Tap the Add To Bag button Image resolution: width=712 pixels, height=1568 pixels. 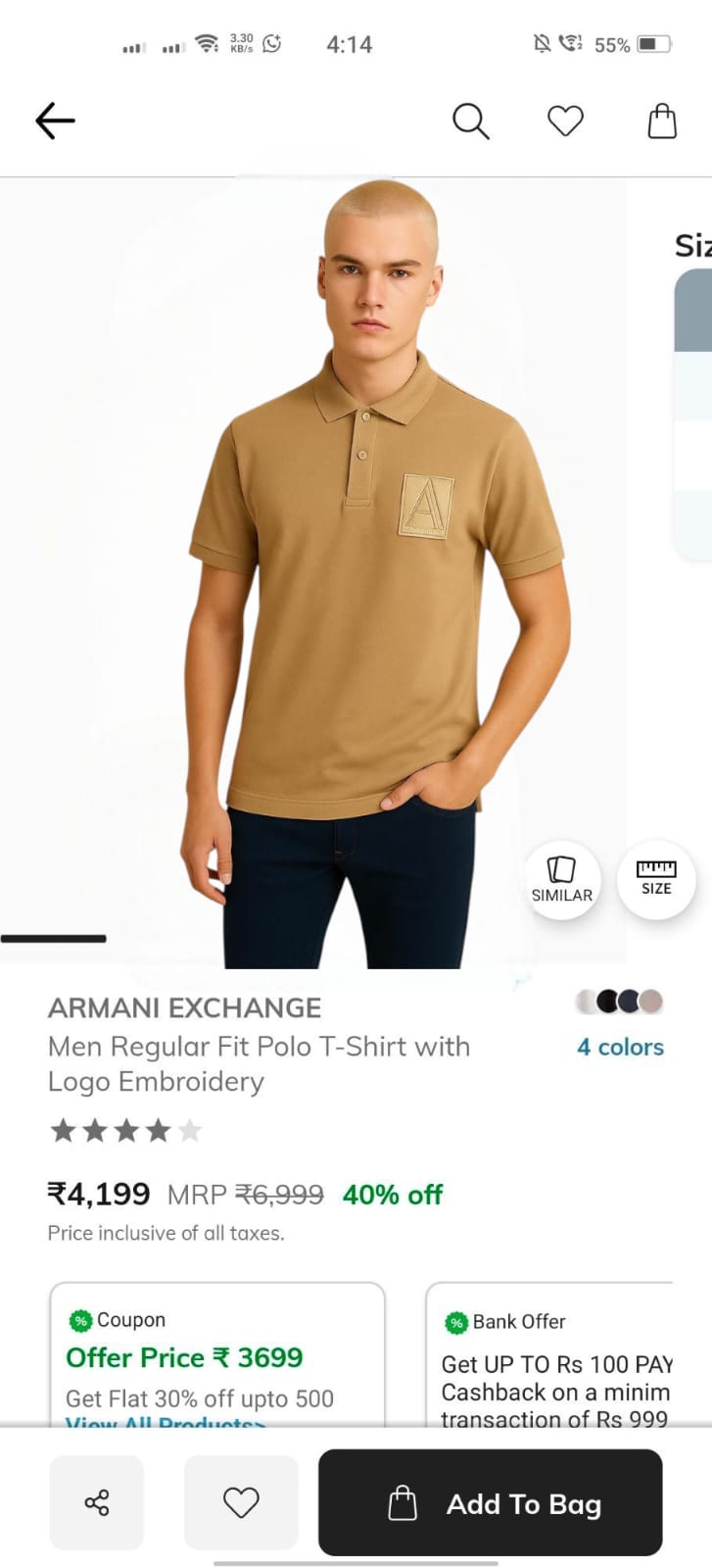point(490,1502)
